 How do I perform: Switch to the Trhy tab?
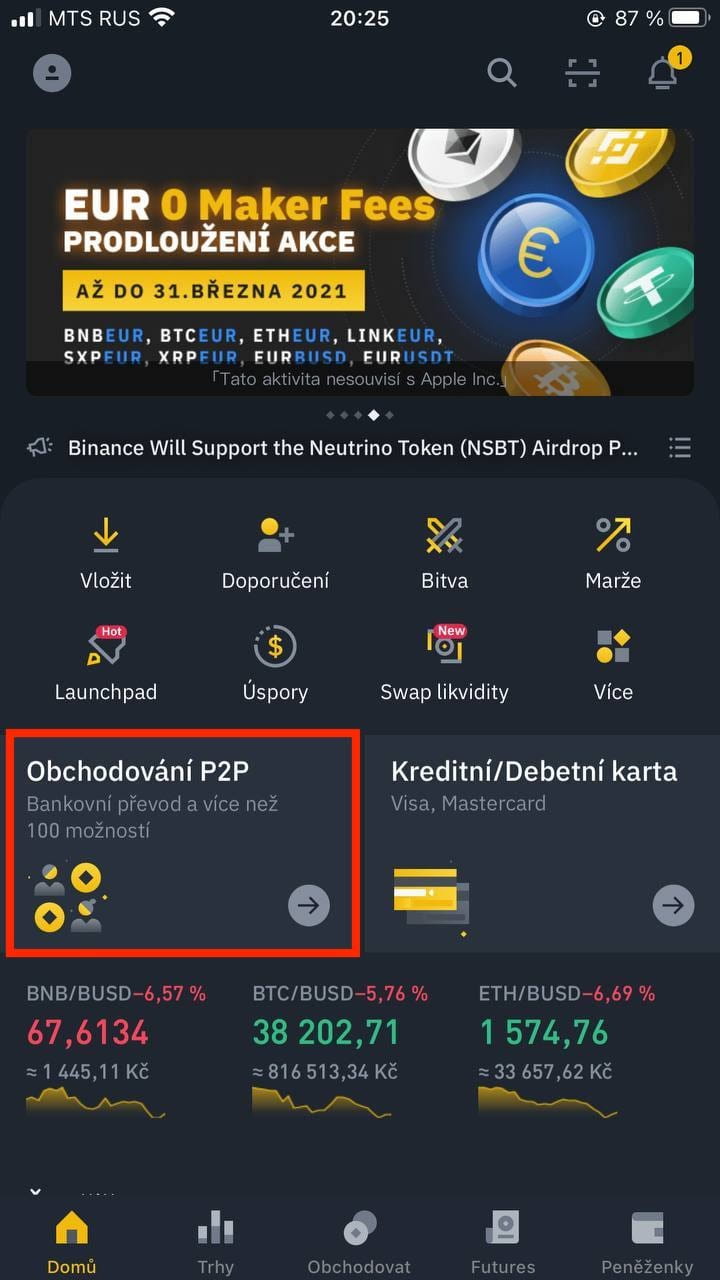point(215,1241)
